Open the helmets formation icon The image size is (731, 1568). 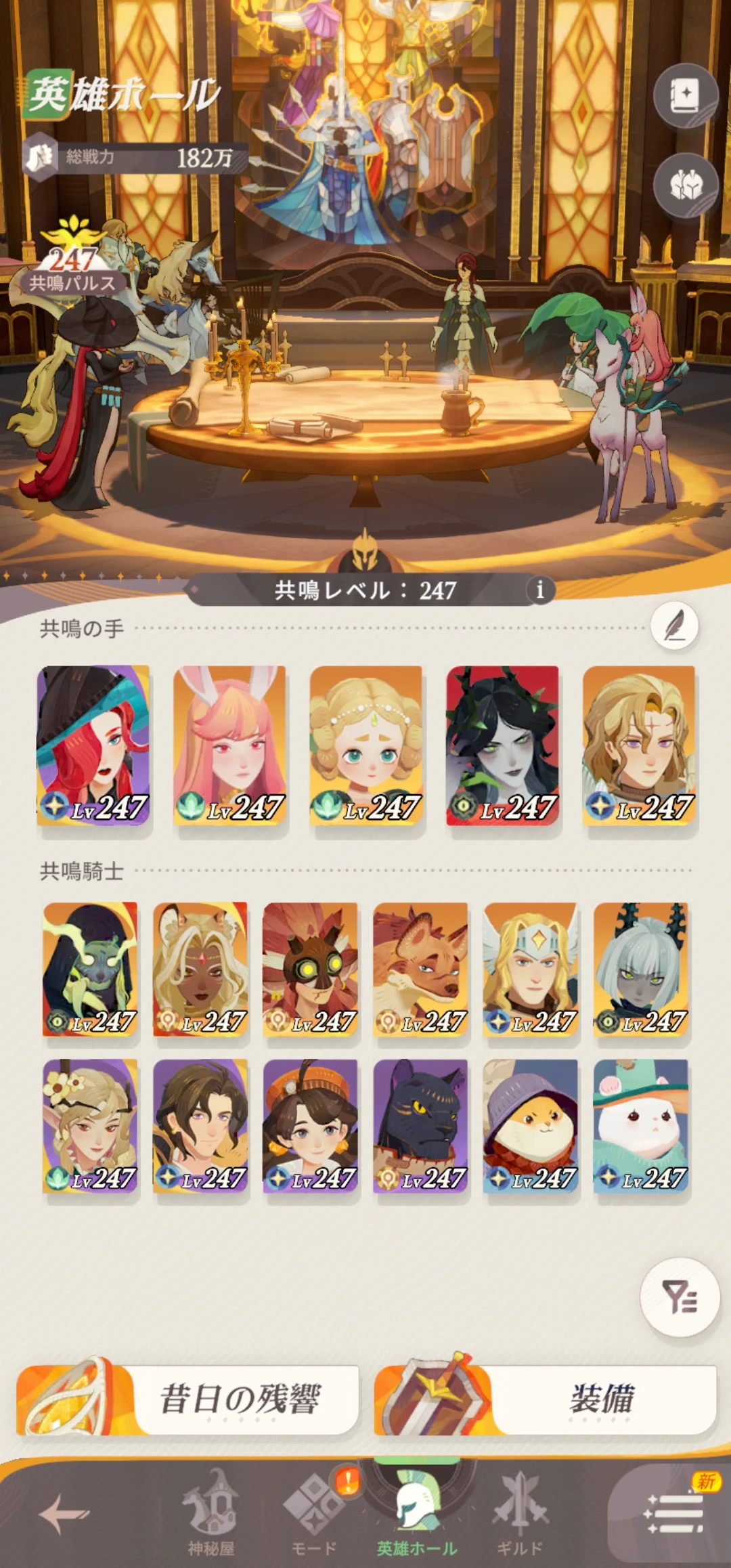click(x=685, y=185)
